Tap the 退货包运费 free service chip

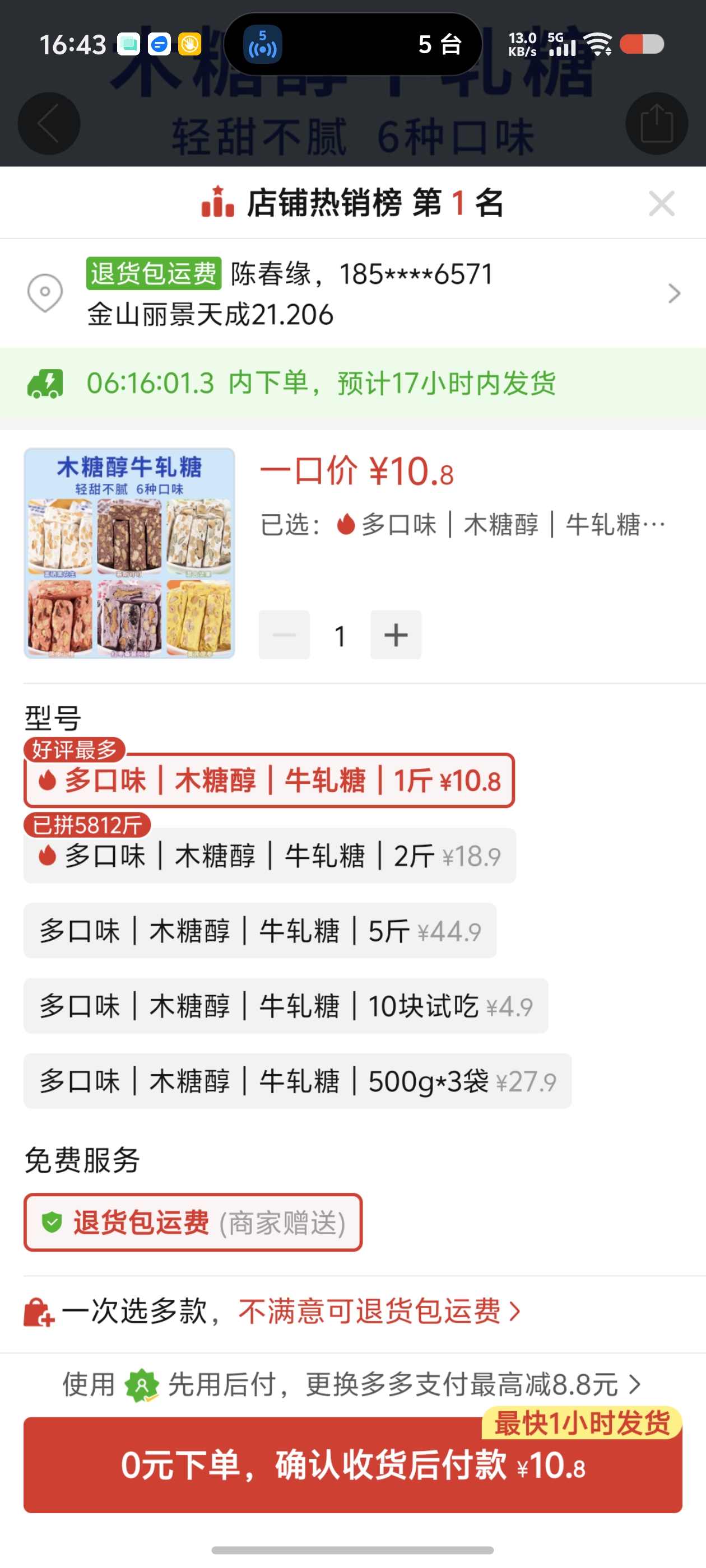coord(193,1222)
